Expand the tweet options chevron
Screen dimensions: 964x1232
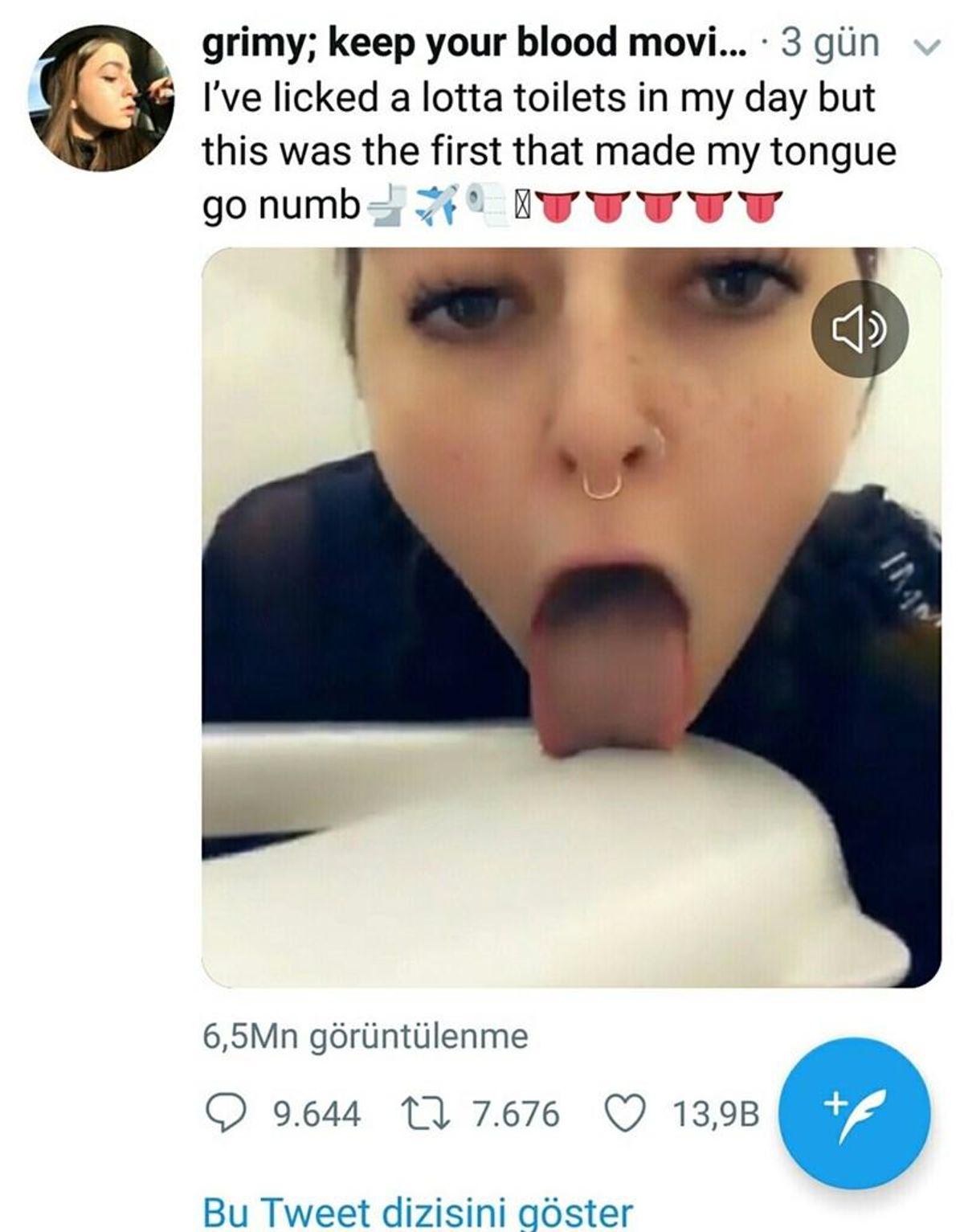927,48
